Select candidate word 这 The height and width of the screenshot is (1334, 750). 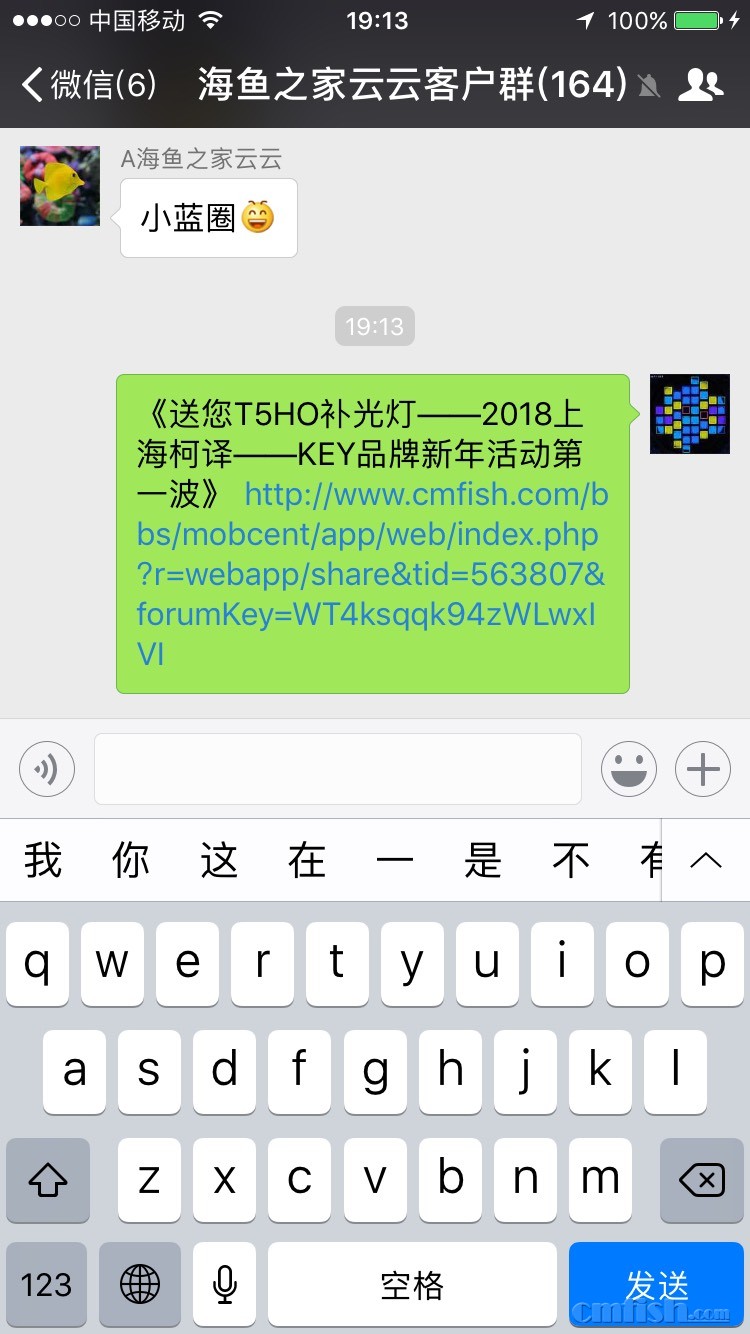pos(219,860)
